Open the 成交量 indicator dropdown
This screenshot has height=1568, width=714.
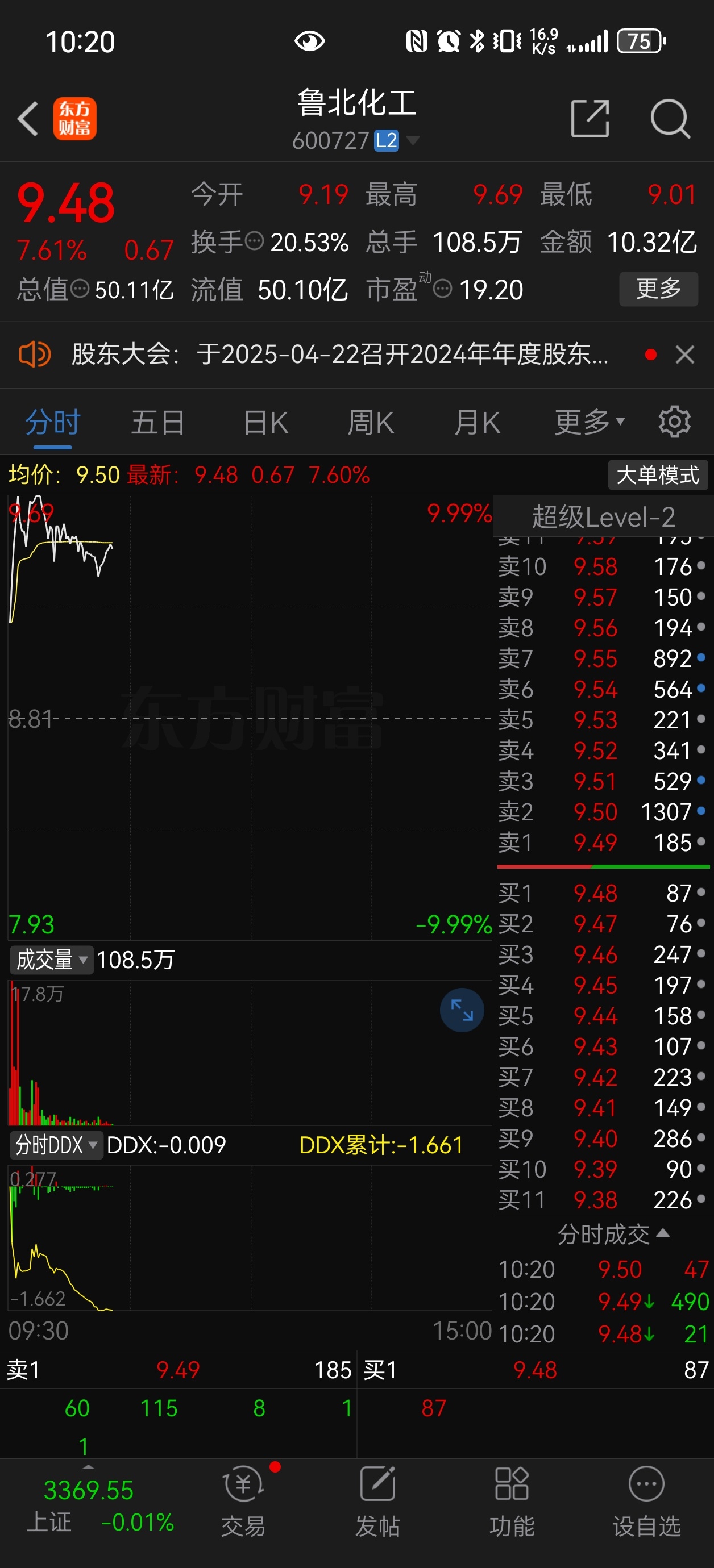pos(52,960)
